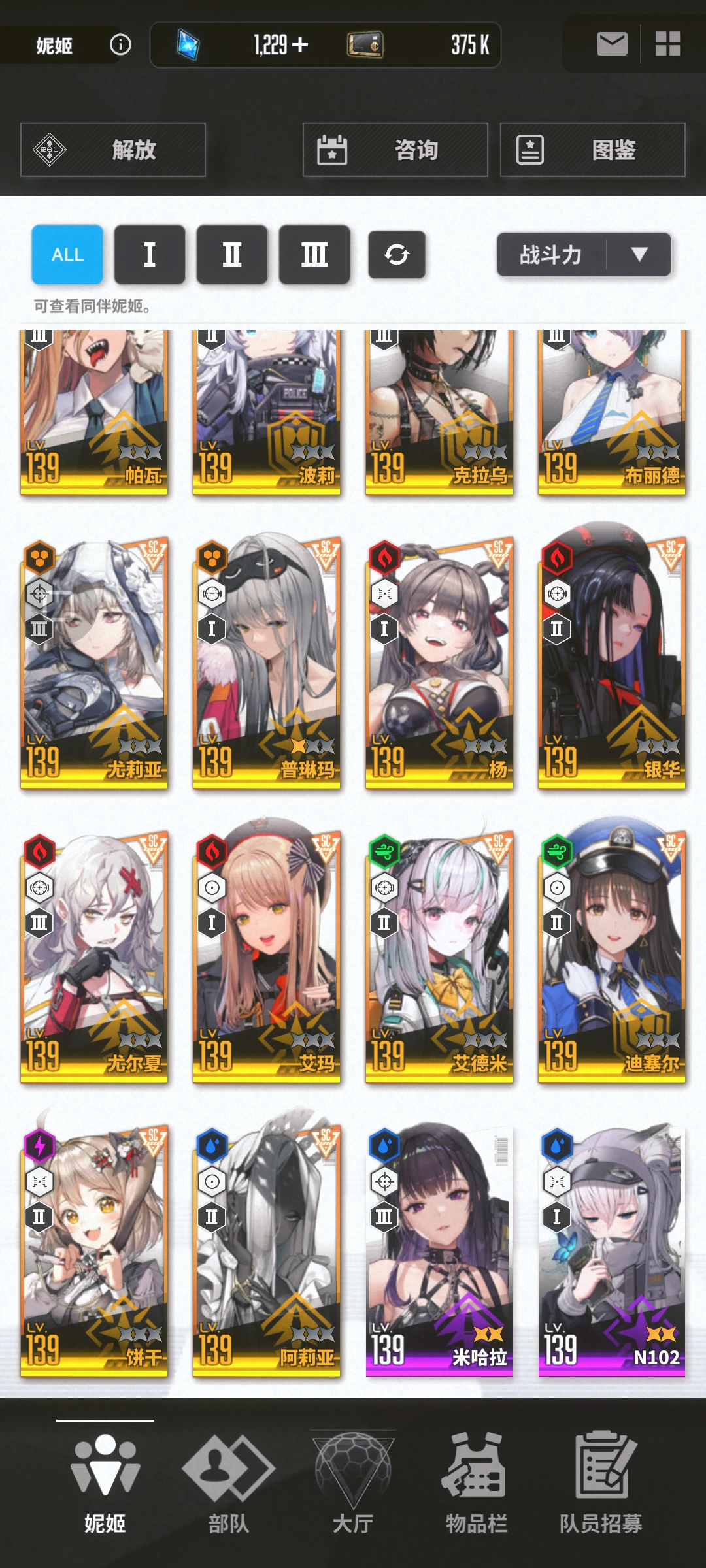Open character card 尤莉亚
The height and width of the screenshot is (1568, 706).
coord(94,663)
